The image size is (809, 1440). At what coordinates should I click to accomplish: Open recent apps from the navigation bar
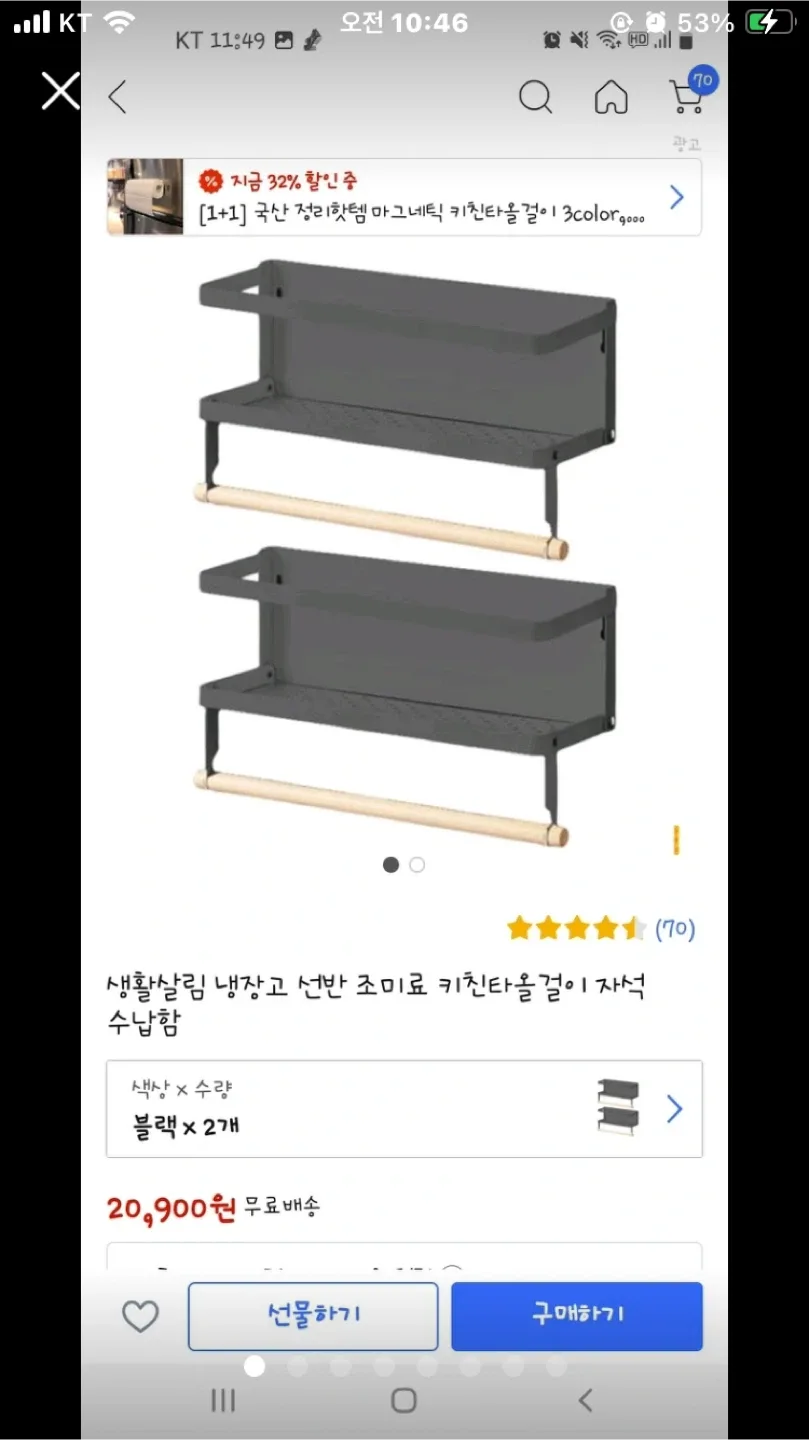[223, 1400]
